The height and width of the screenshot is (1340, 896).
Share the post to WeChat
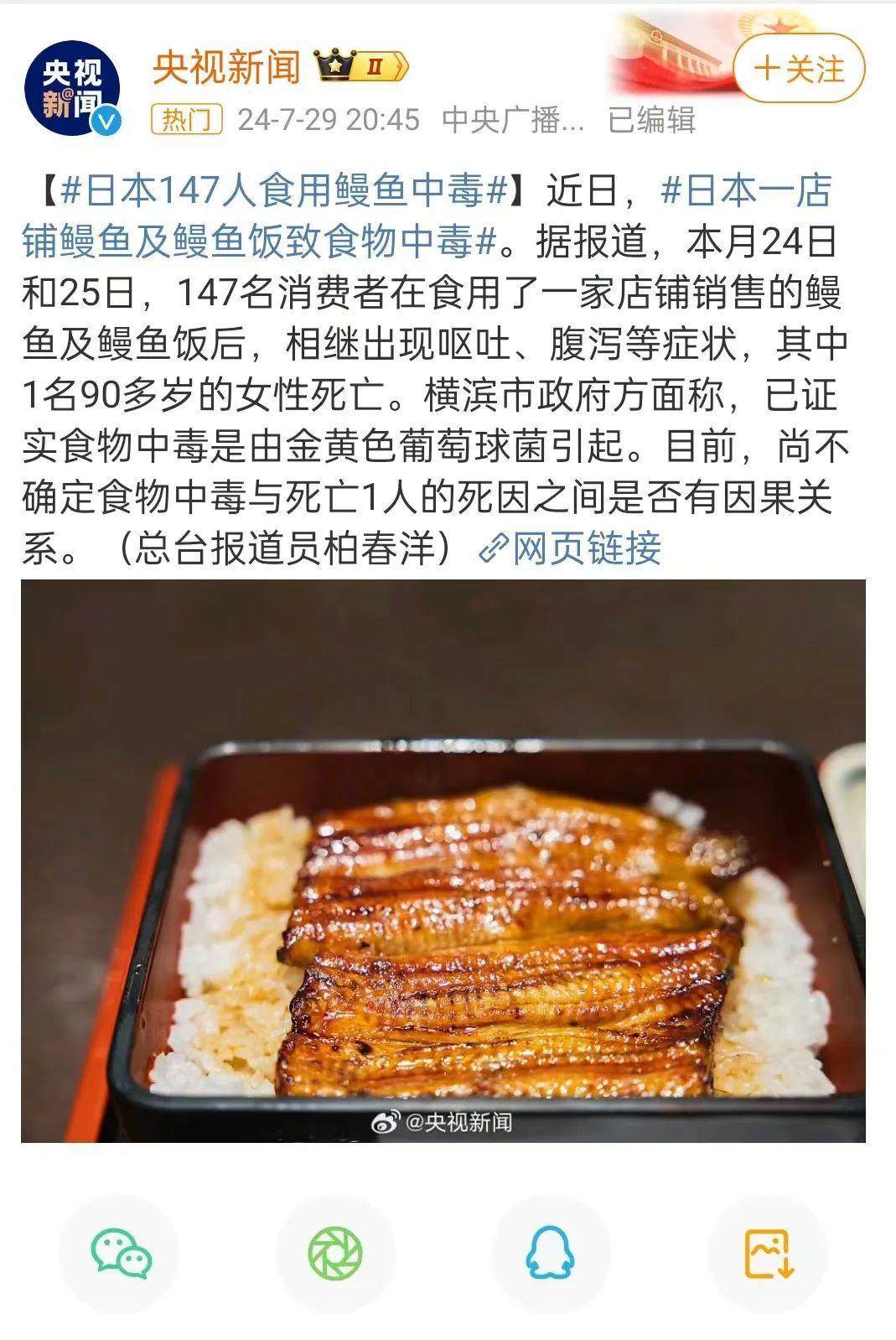tap(120, 1254)
